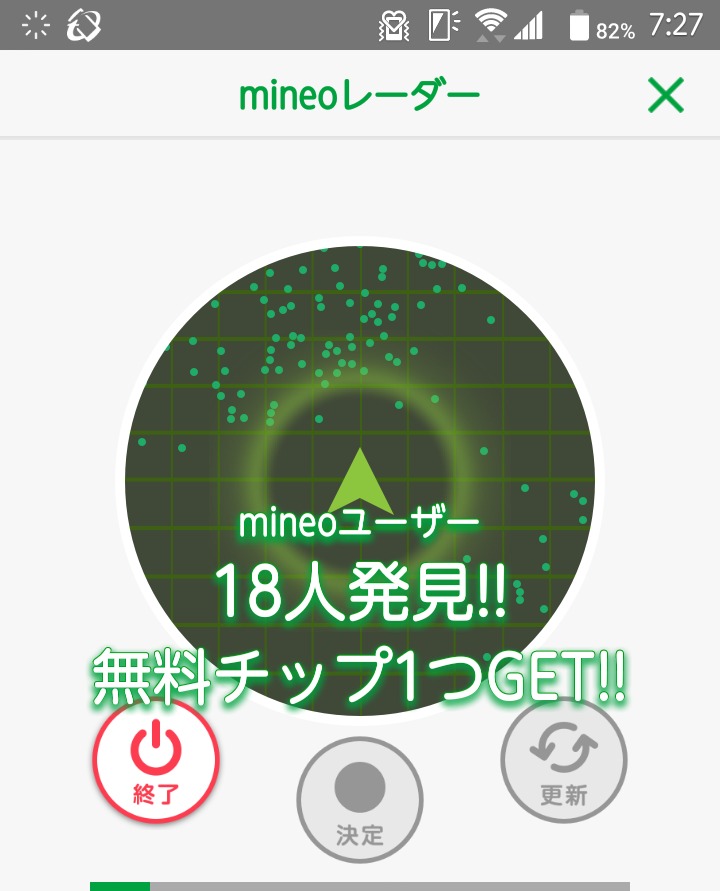The image size is (720, 891).
Task: Tap the 決定 confirm button
Action: tap(360, 800)
